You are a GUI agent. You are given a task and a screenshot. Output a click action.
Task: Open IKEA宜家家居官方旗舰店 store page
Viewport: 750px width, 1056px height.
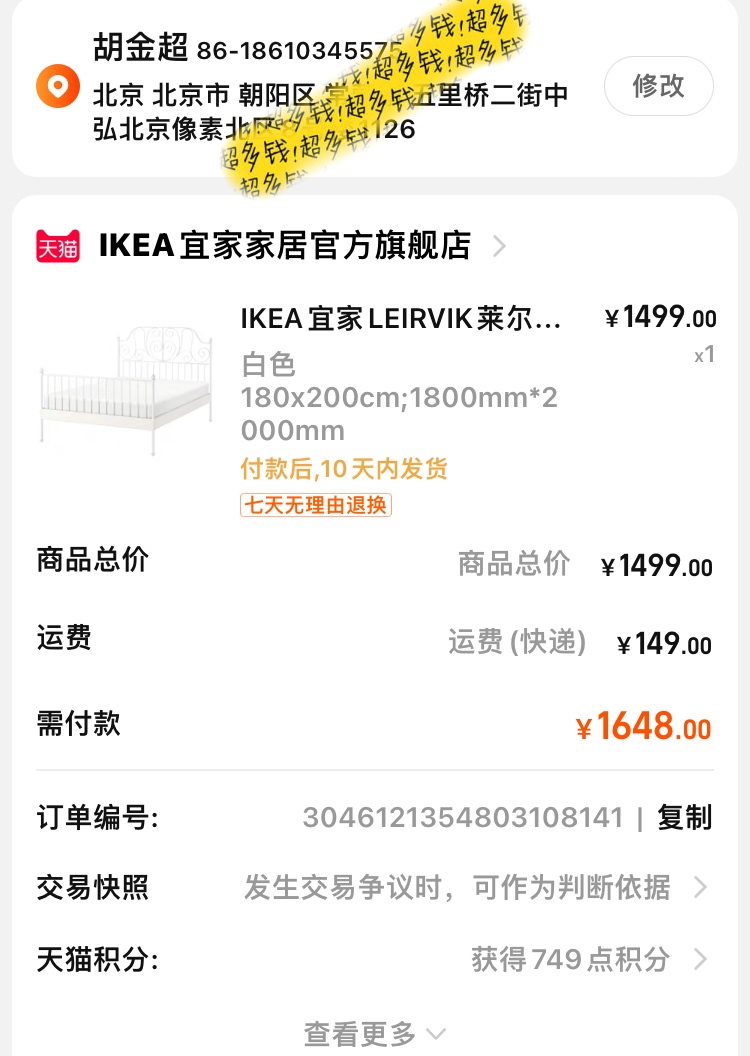tap(285, 245)
